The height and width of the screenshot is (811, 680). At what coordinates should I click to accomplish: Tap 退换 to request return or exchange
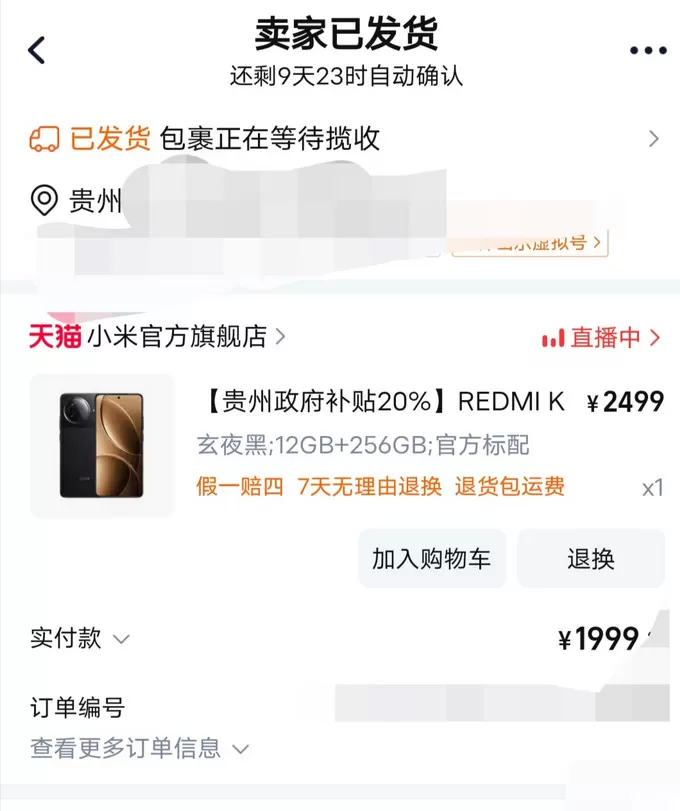coord(590,558)
